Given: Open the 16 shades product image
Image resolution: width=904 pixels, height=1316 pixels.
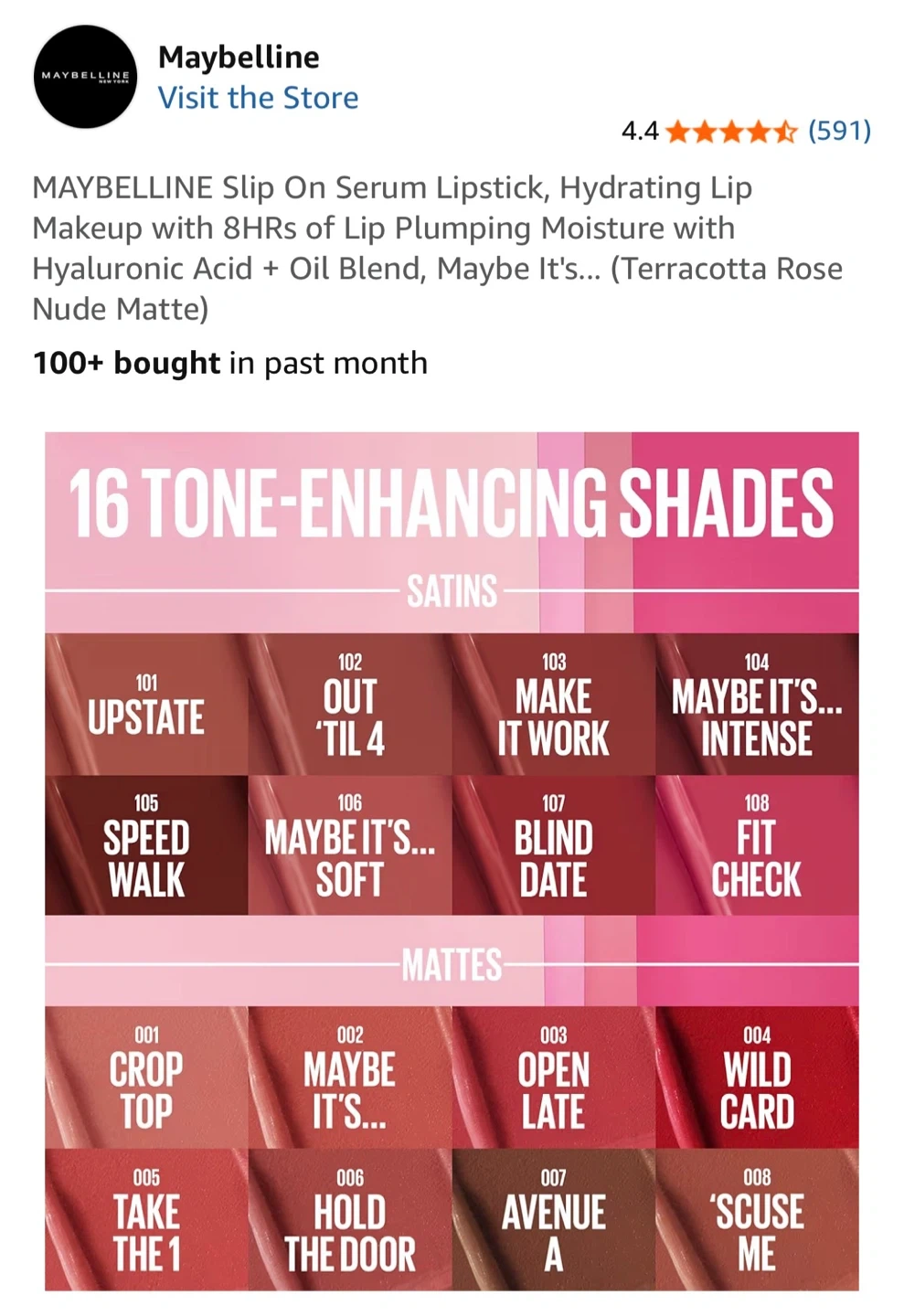Looking at the screenshot, I should point(452,861).
